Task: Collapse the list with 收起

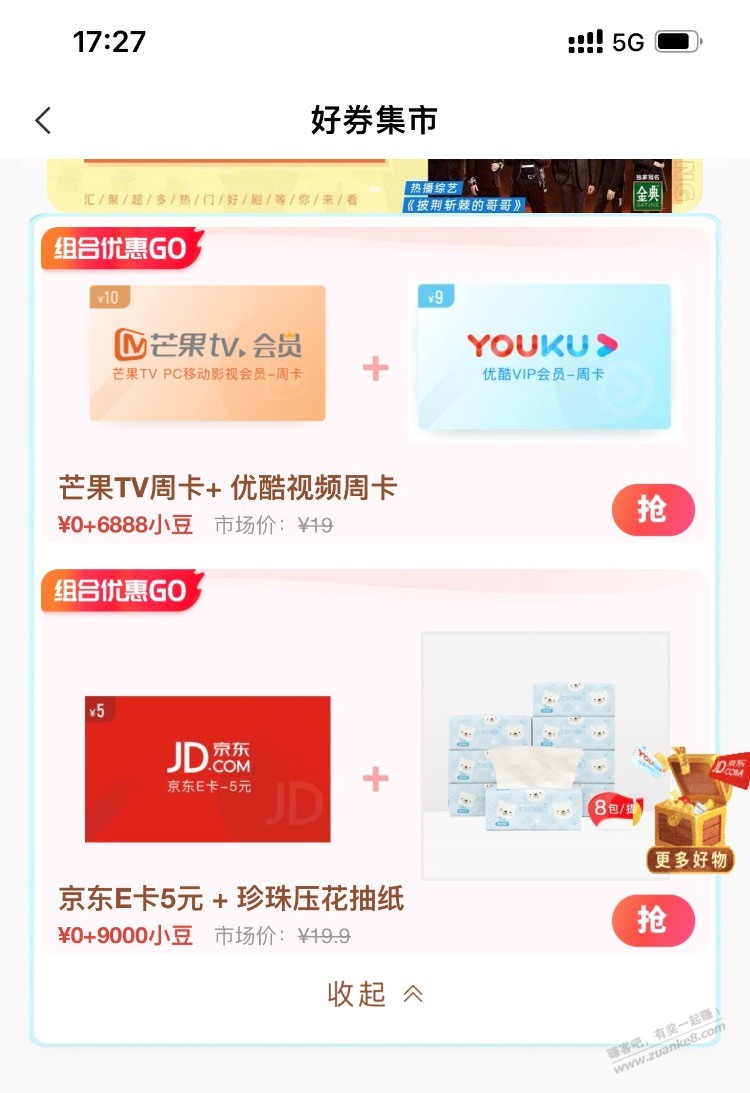Action: click(375, 994)
